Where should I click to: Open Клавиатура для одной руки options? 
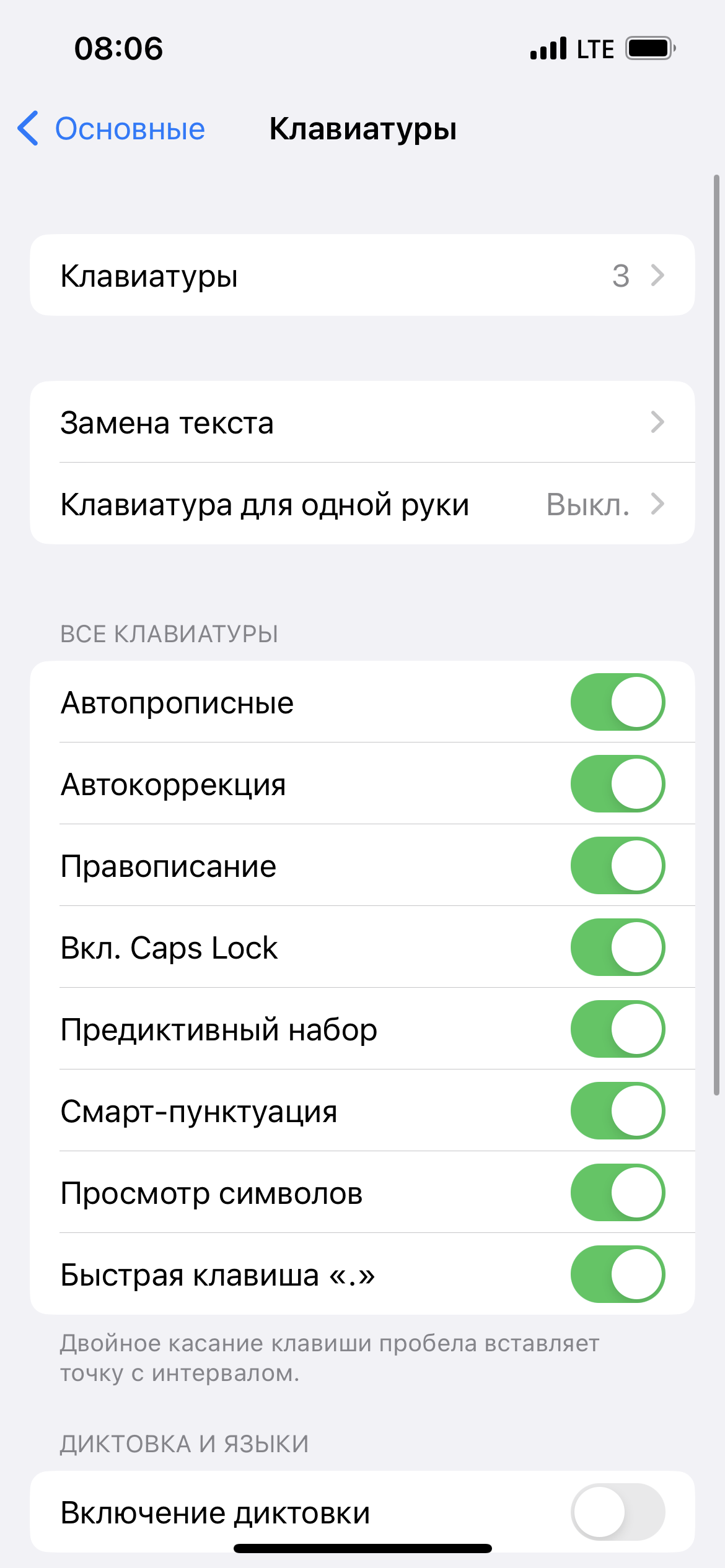pos(362,503)
